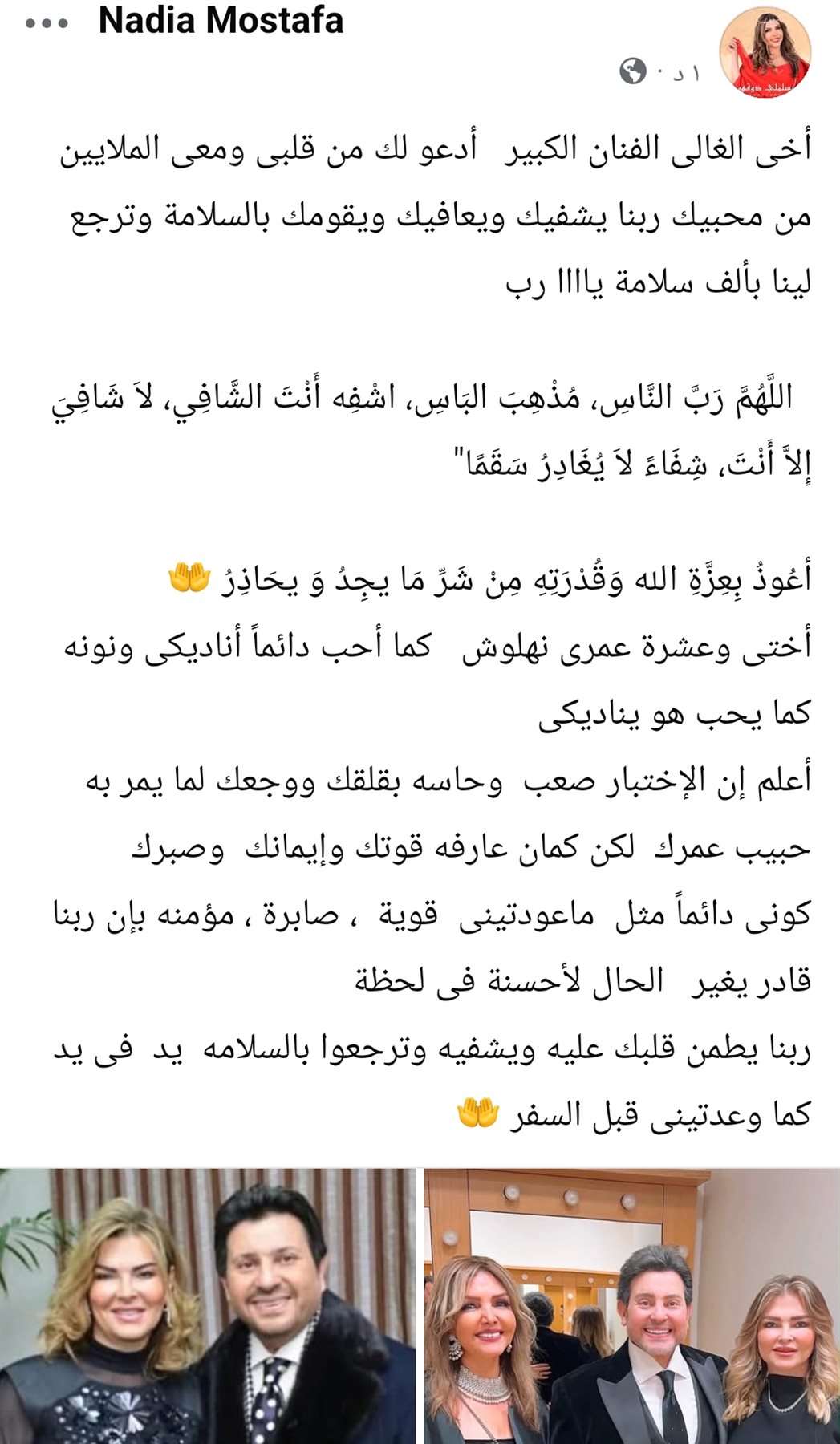View Nadia Mostafa's profile picture
Image resolution: width=840 pixels, height=1444 pixels.
pyautogui.click(x=765, y=53)
